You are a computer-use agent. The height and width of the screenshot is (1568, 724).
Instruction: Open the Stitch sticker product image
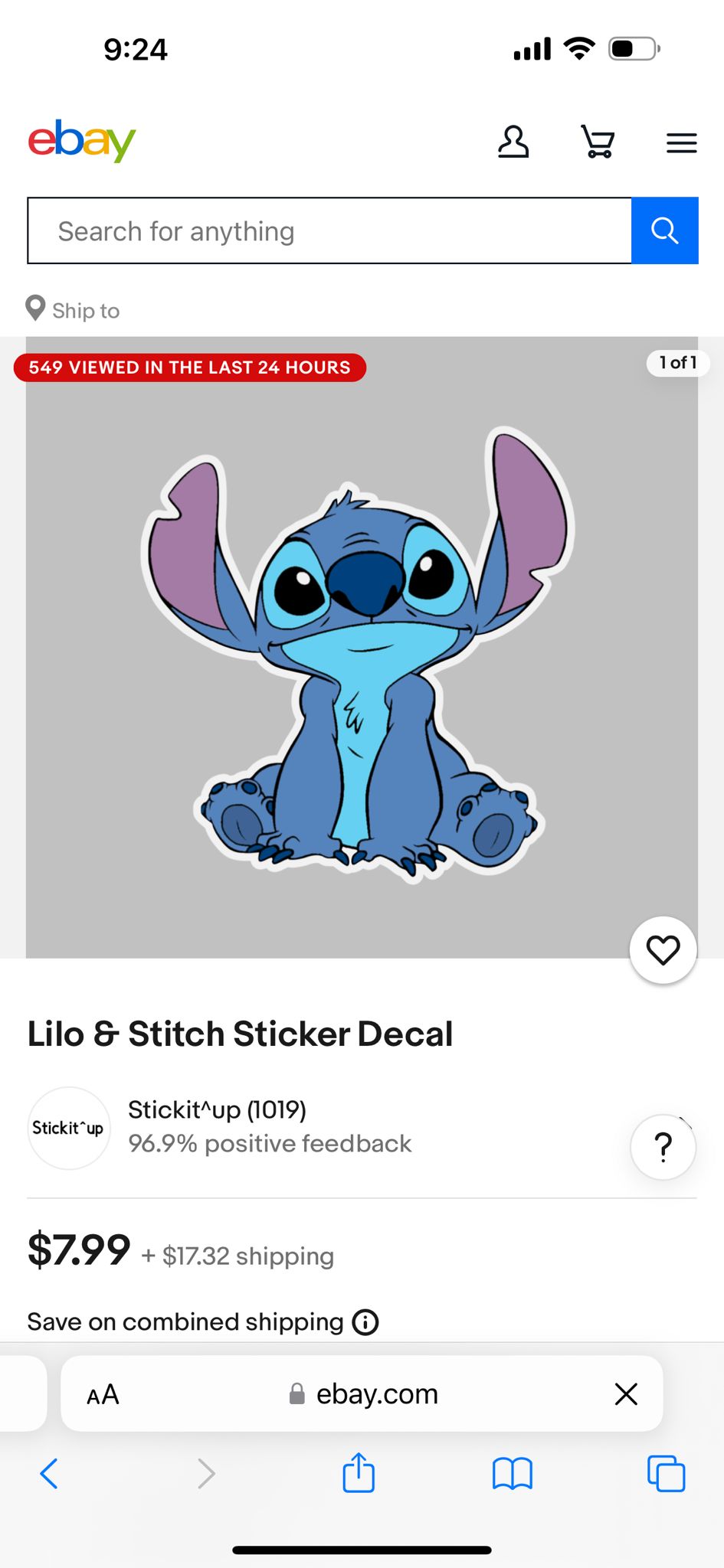pyautogui.click(x=362, y=648)
